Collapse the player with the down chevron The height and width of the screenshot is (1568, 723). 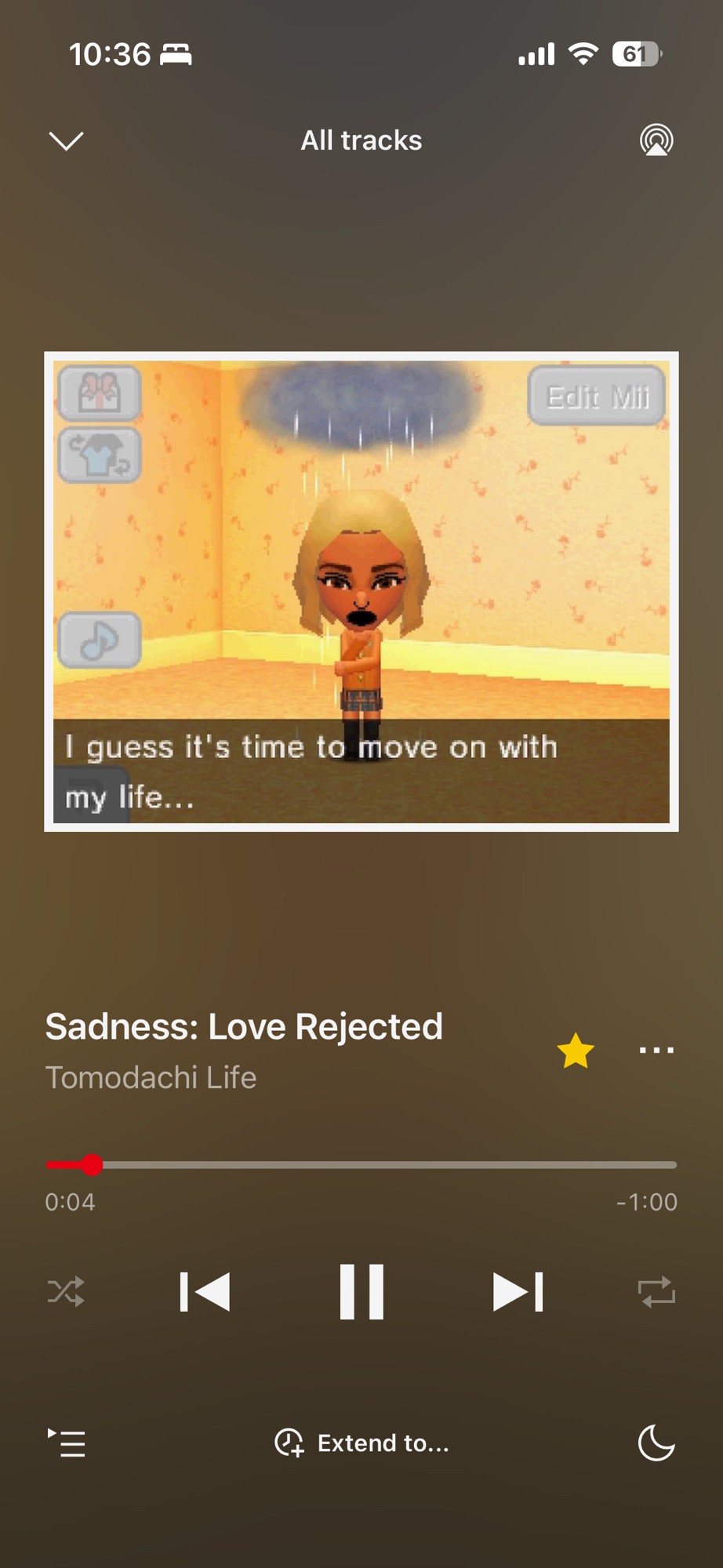point(66,141)
